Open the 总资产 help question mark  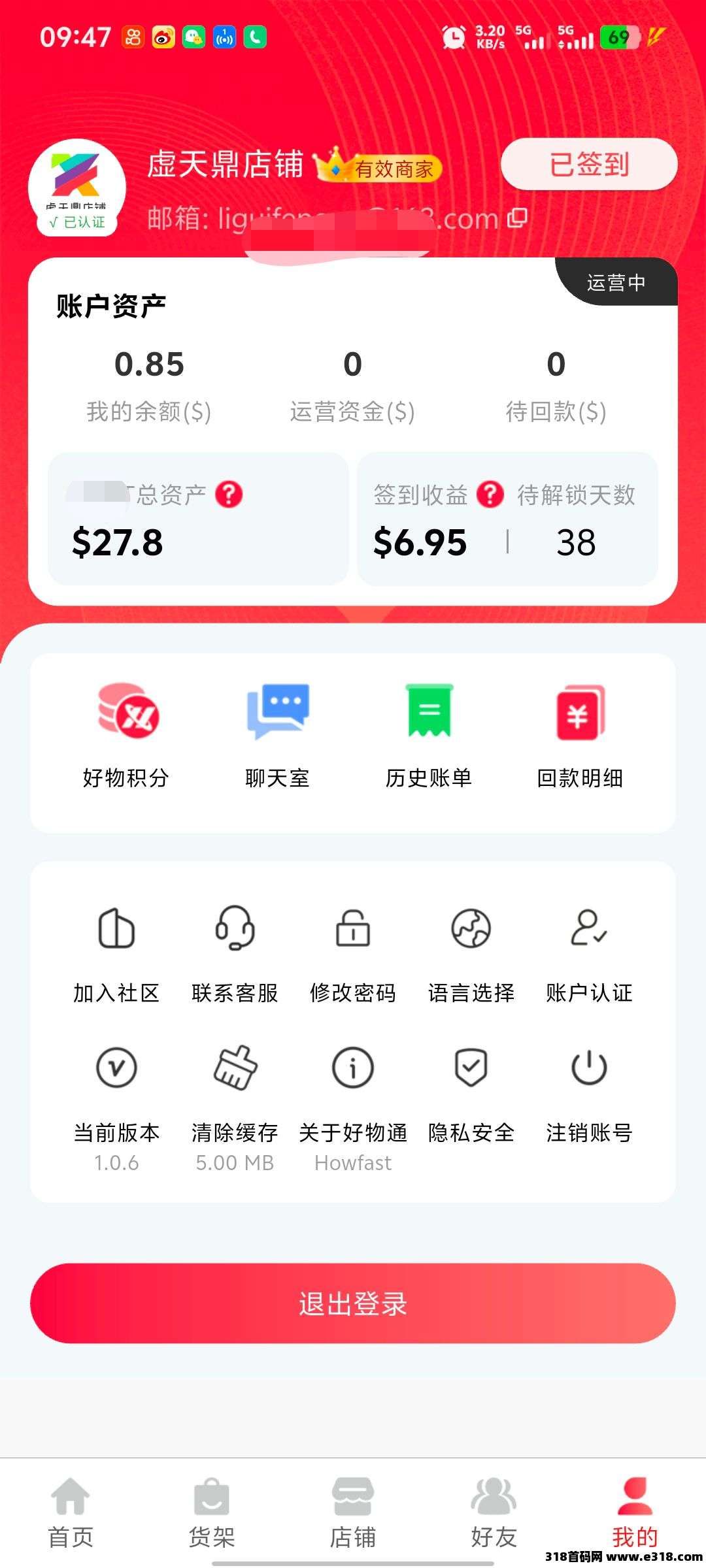click(230, 495)
